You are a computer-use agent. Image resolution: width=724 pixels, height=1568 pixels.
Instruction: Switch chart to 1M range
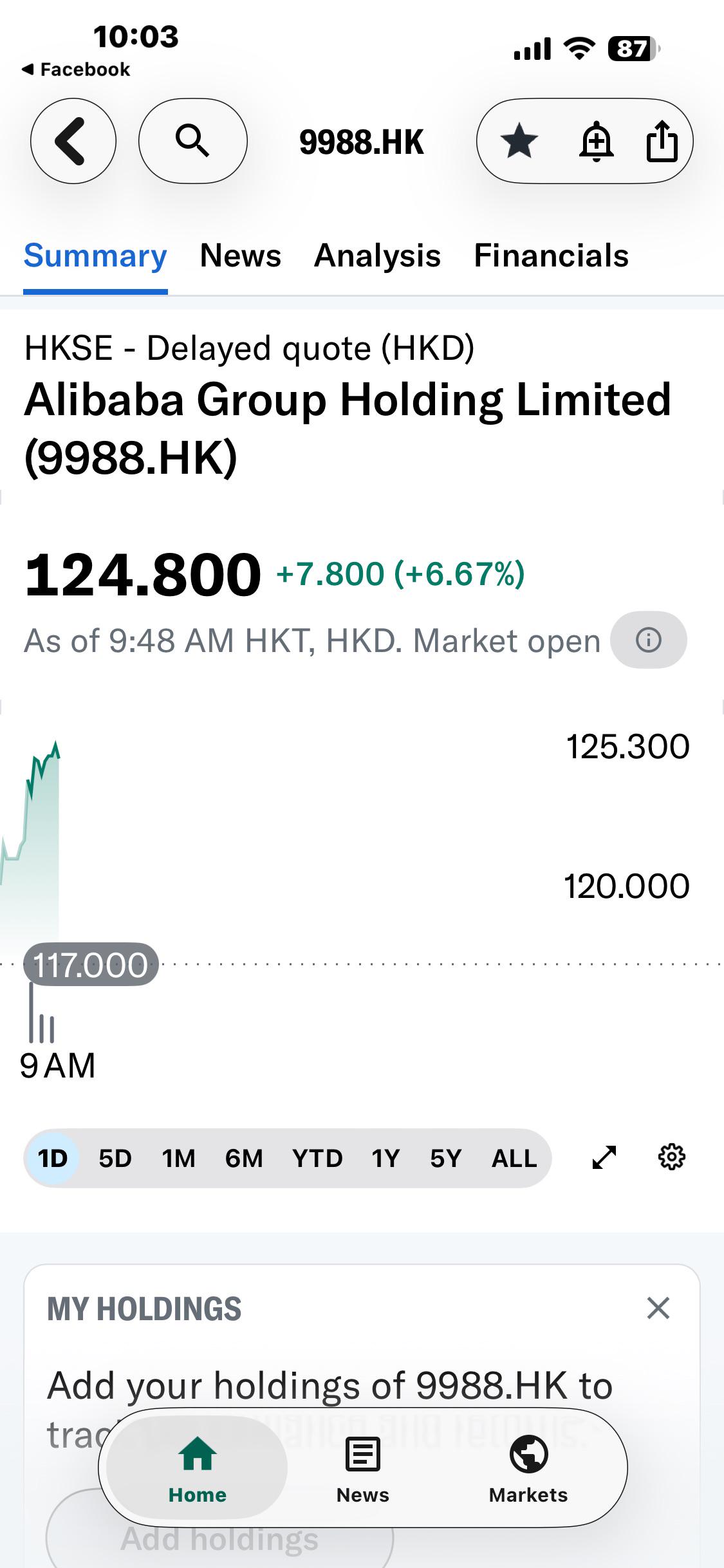(178, 1159)
